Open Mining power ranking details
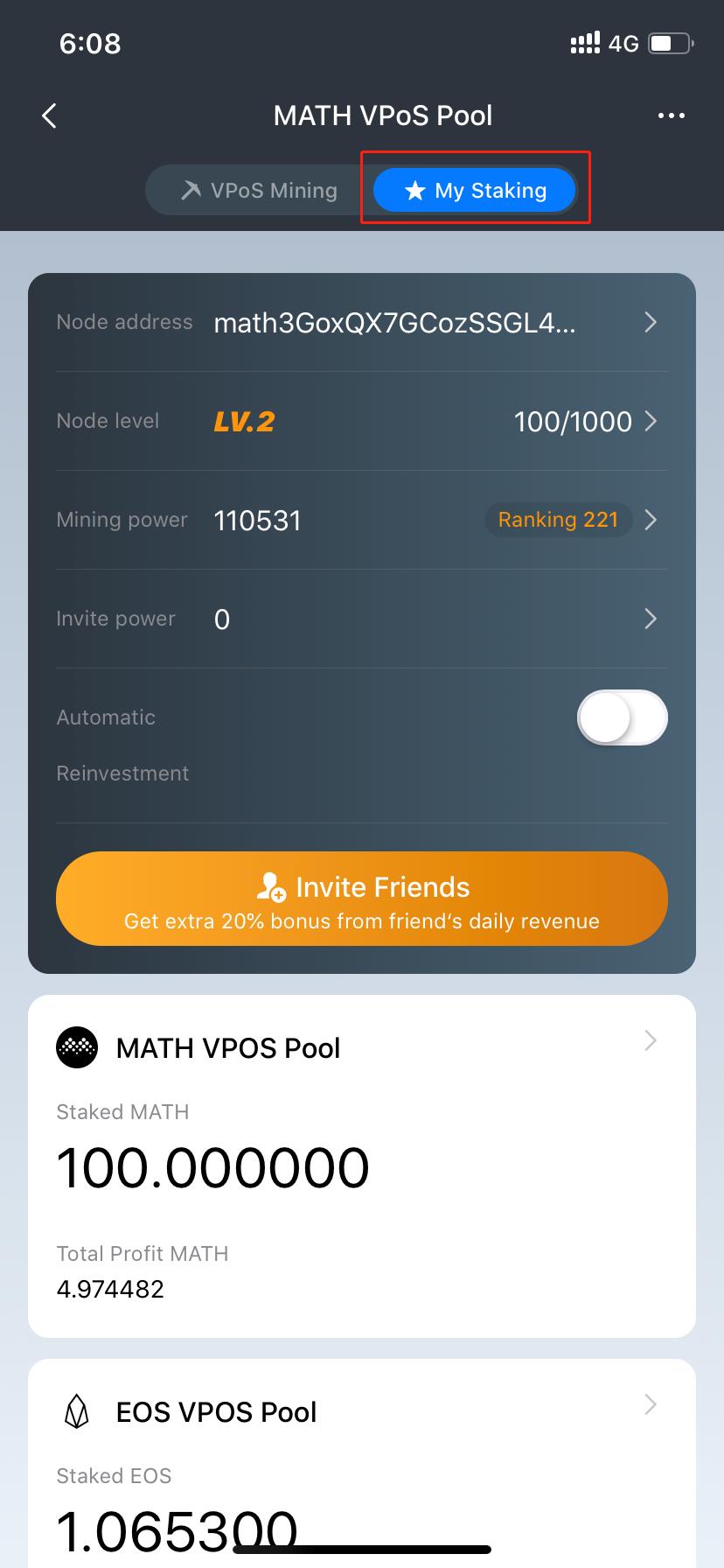This screenshot has height=1568, width=724. [x=559, y=520]
